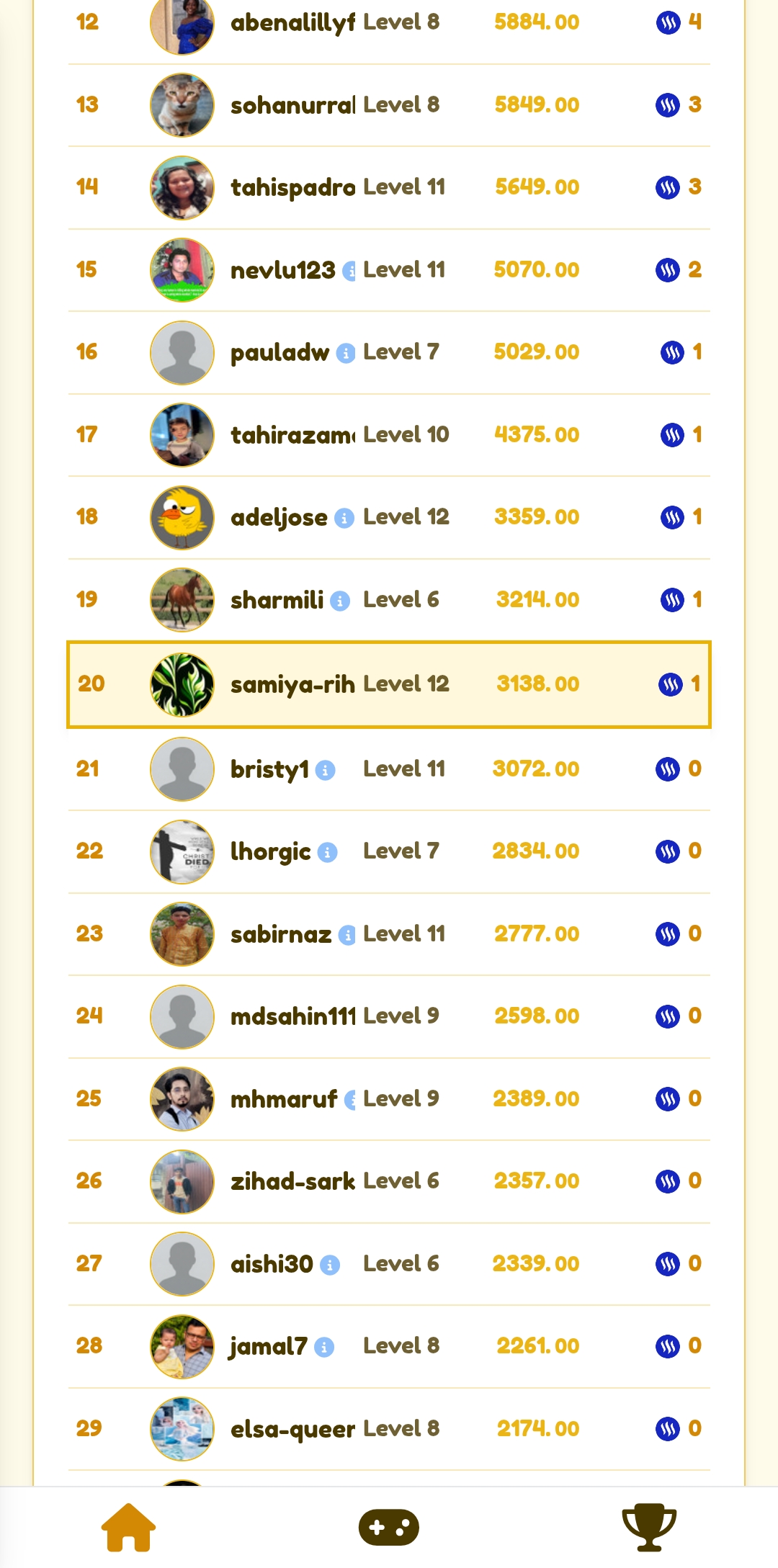The height and width of the screenshot is (1568, 778).
Task: Tap the info icon beside bristy1
Action: (x=326, y=770)
